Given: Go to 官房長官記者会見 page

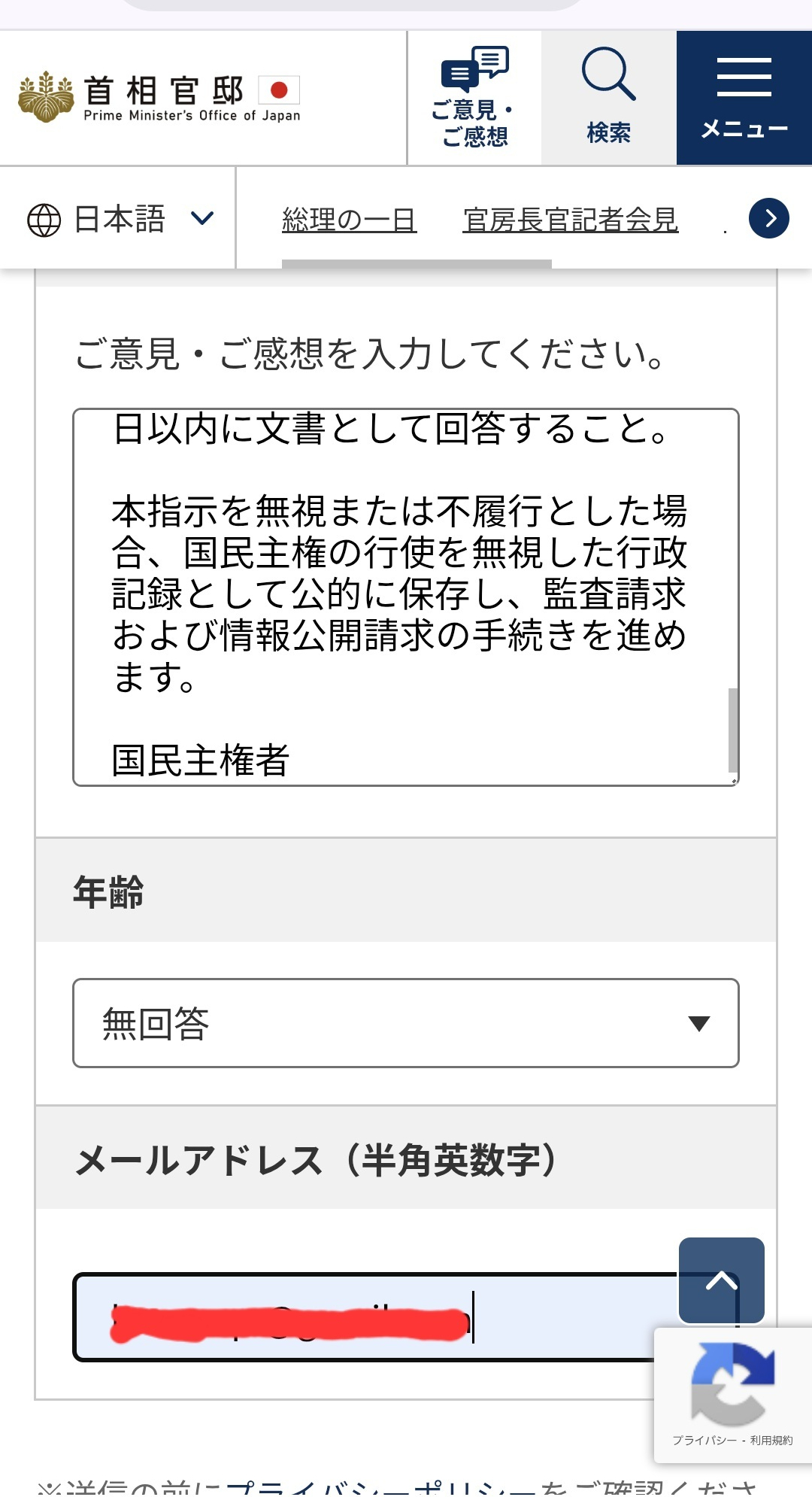Looking at the screenshot, I should tap(570, 220).
